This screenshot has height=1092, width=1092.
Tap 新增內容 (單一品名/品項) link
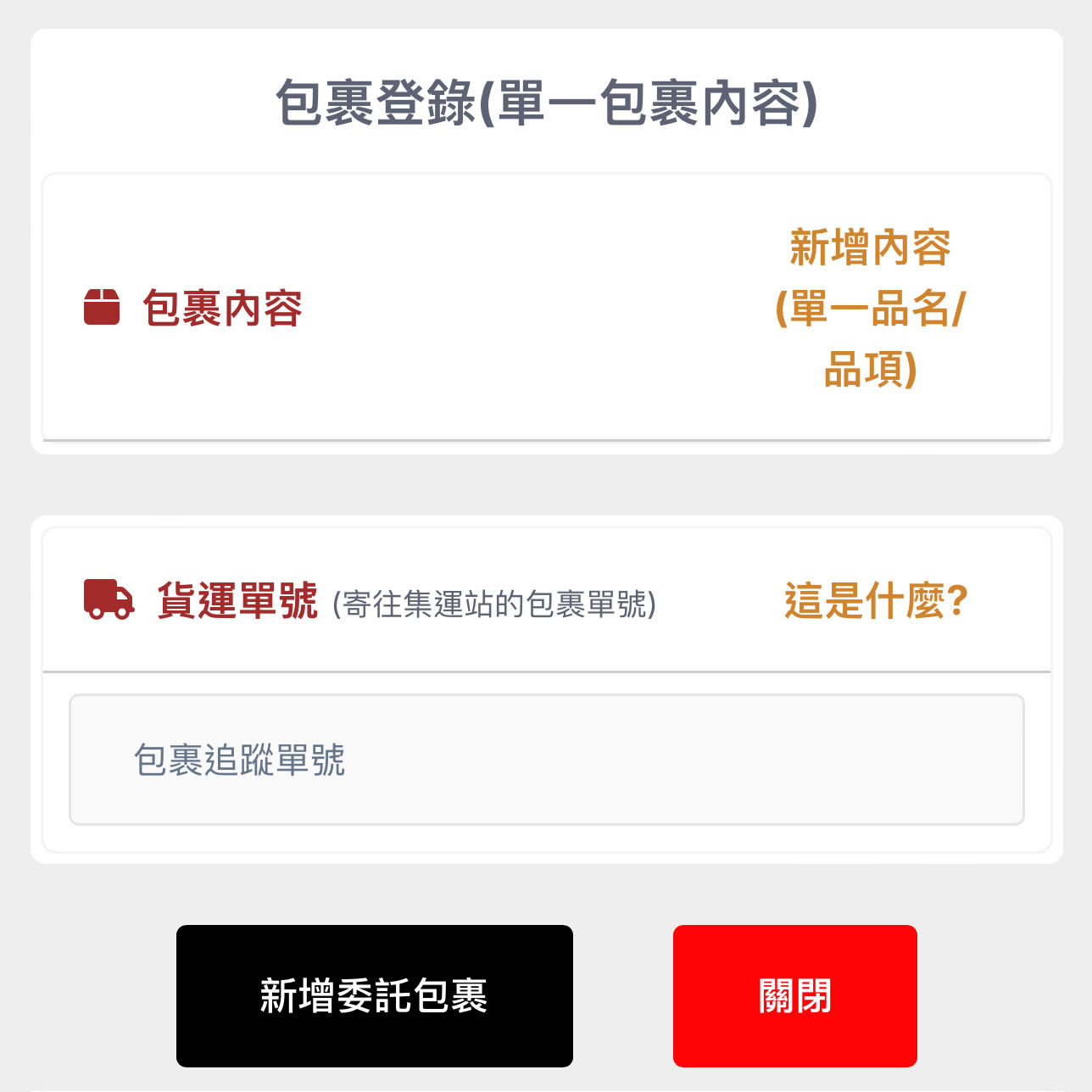click(870, 308)
